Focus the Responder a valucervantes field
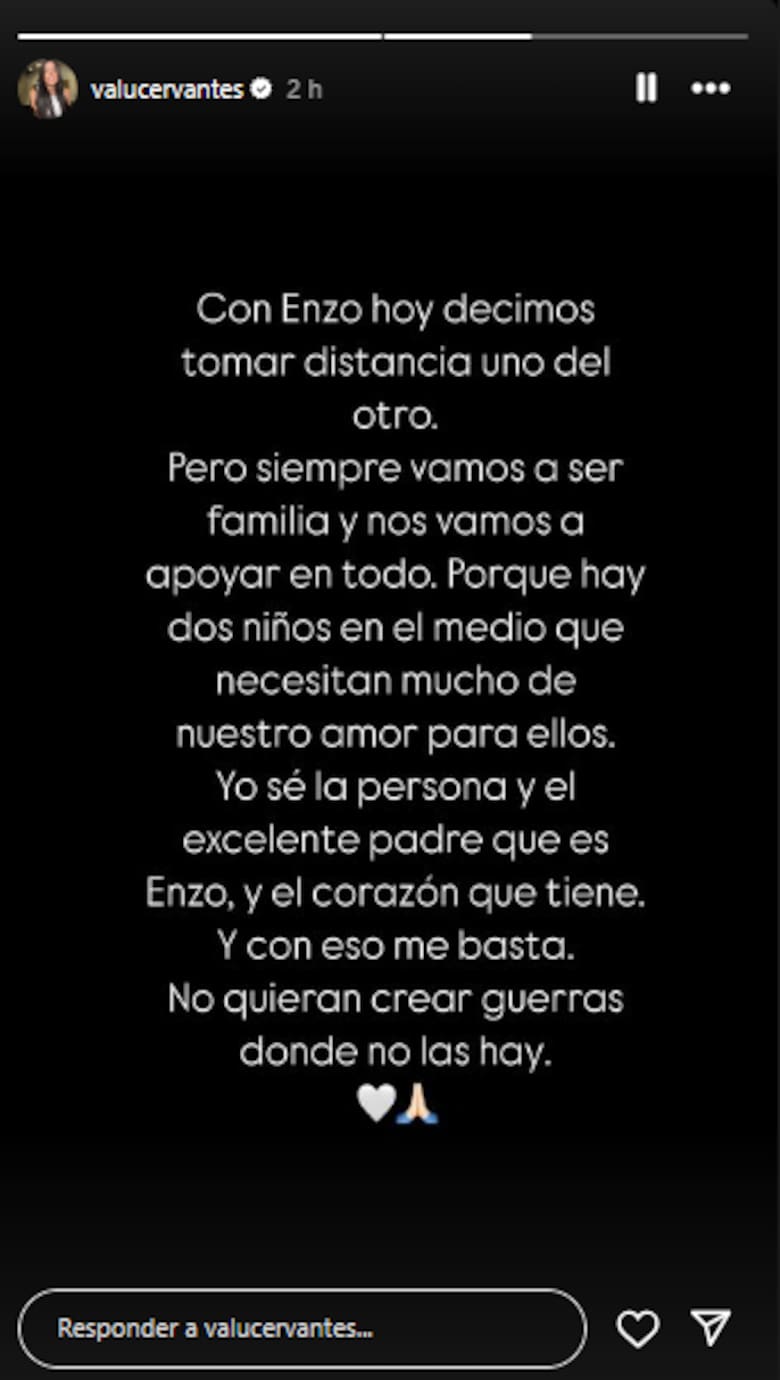780x1380 pixels. coord(302,1328)
